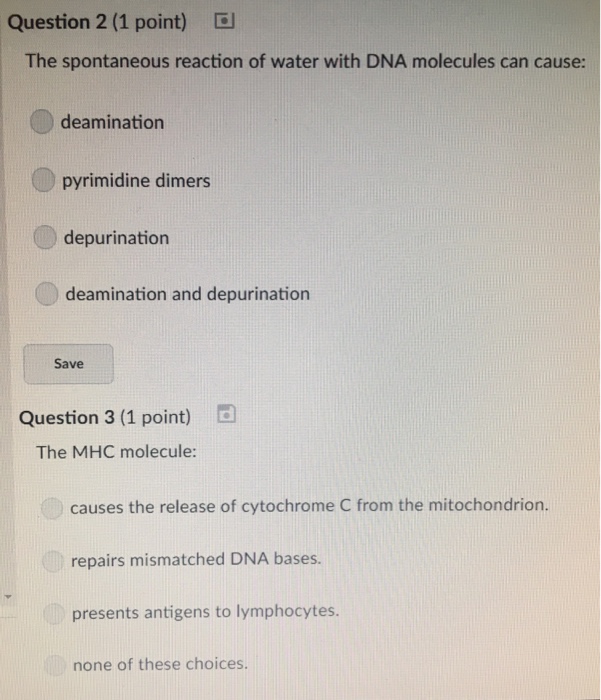Pick the 'depurination' option
Image resolution: width=601 pixels, height=700 pixels.
coord(45,238)
